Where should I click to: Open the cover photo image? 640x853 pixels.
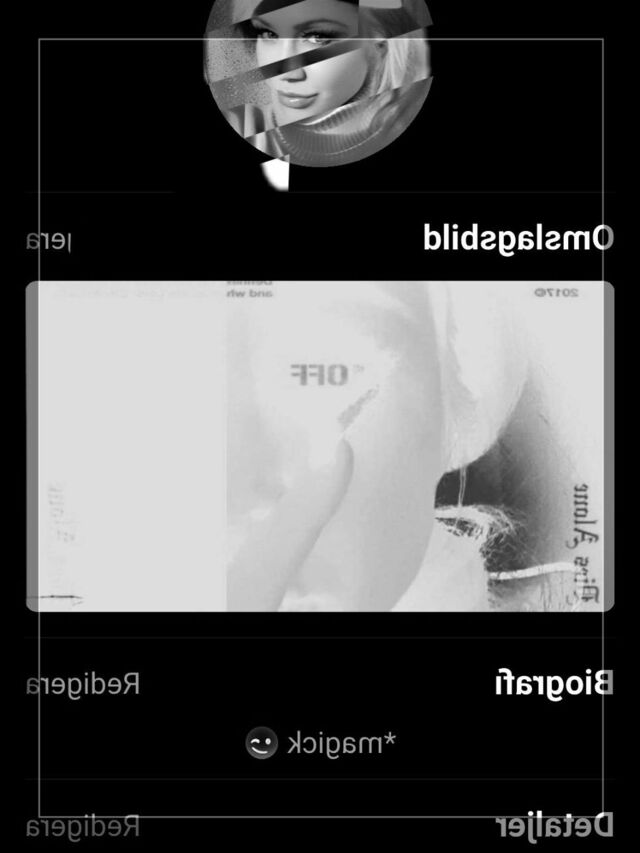coord(320,445)
